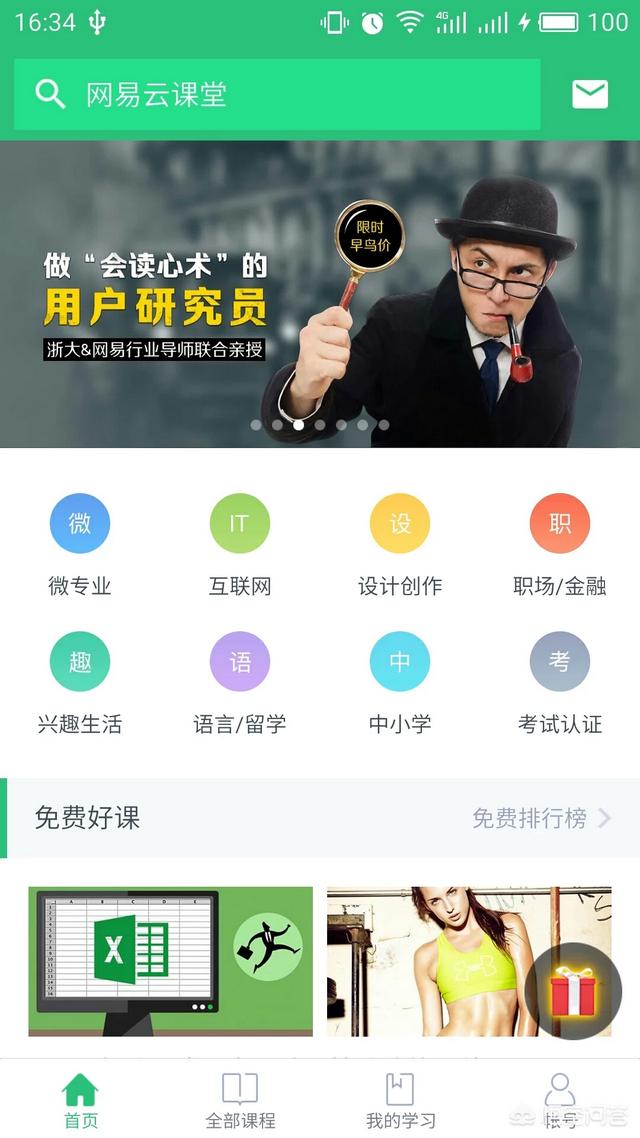Switch to the 全部课程 tab

240,1101
